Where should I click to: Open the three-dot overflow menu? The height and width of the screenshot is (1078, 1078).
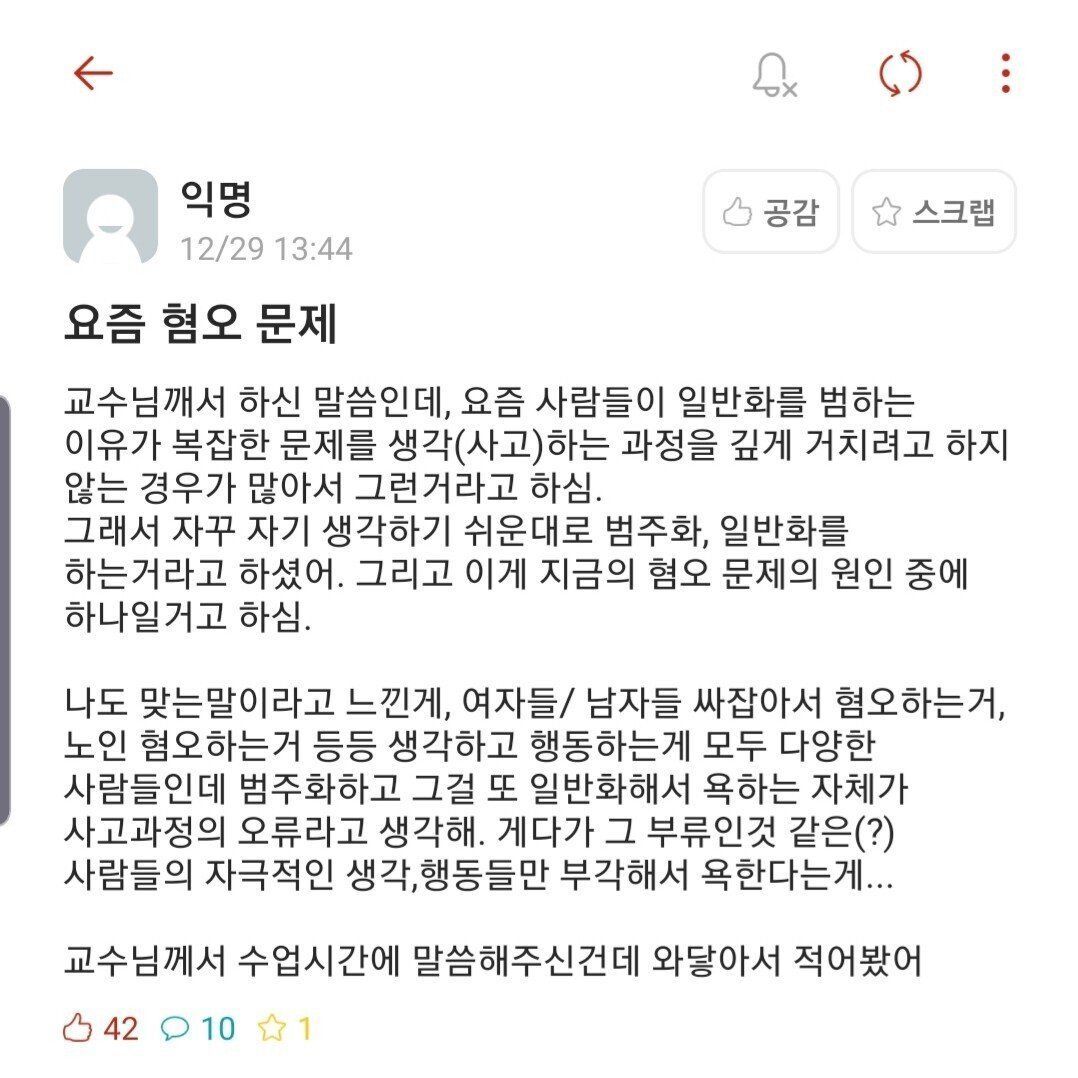click(x=1005, y=74)
